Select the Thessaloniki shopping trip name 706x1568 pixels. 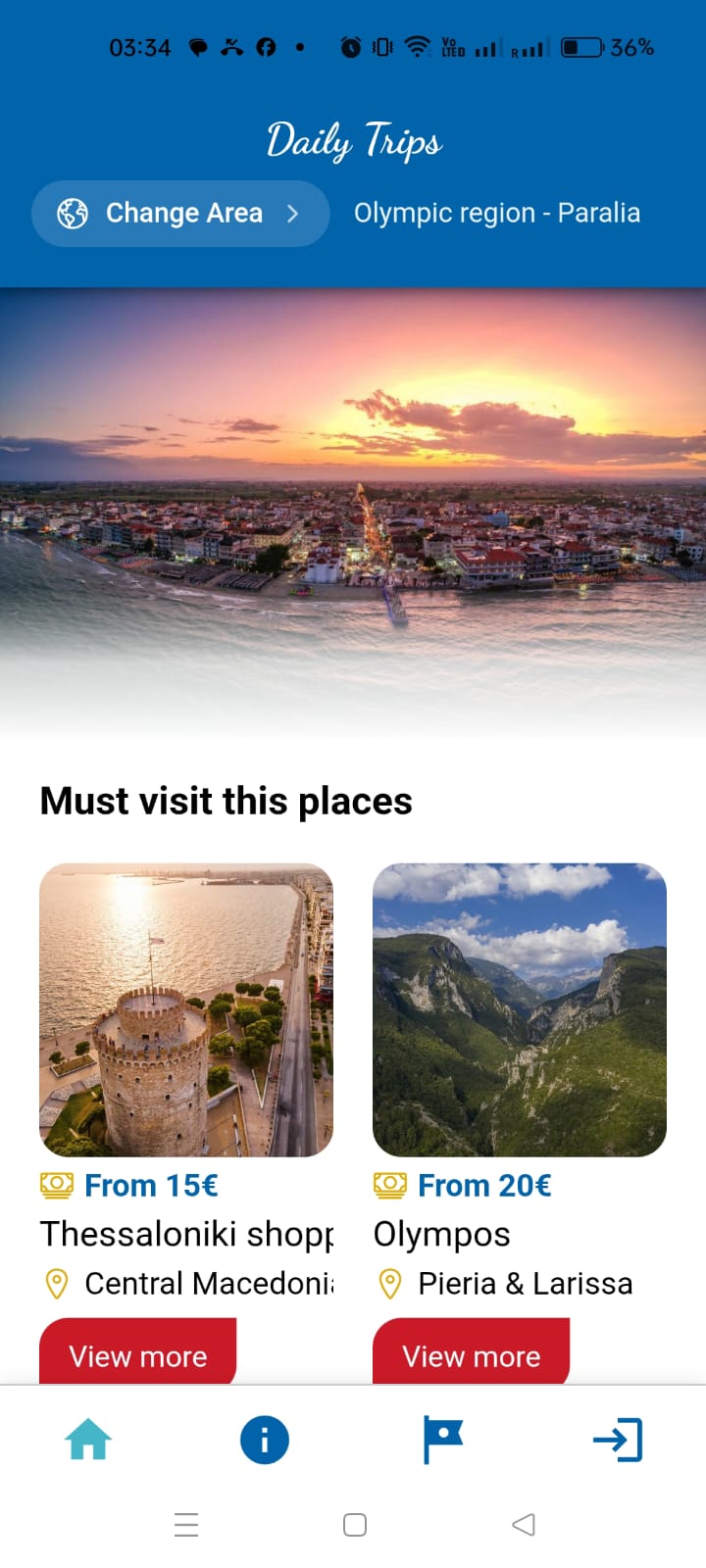(x=186, y=1234)
